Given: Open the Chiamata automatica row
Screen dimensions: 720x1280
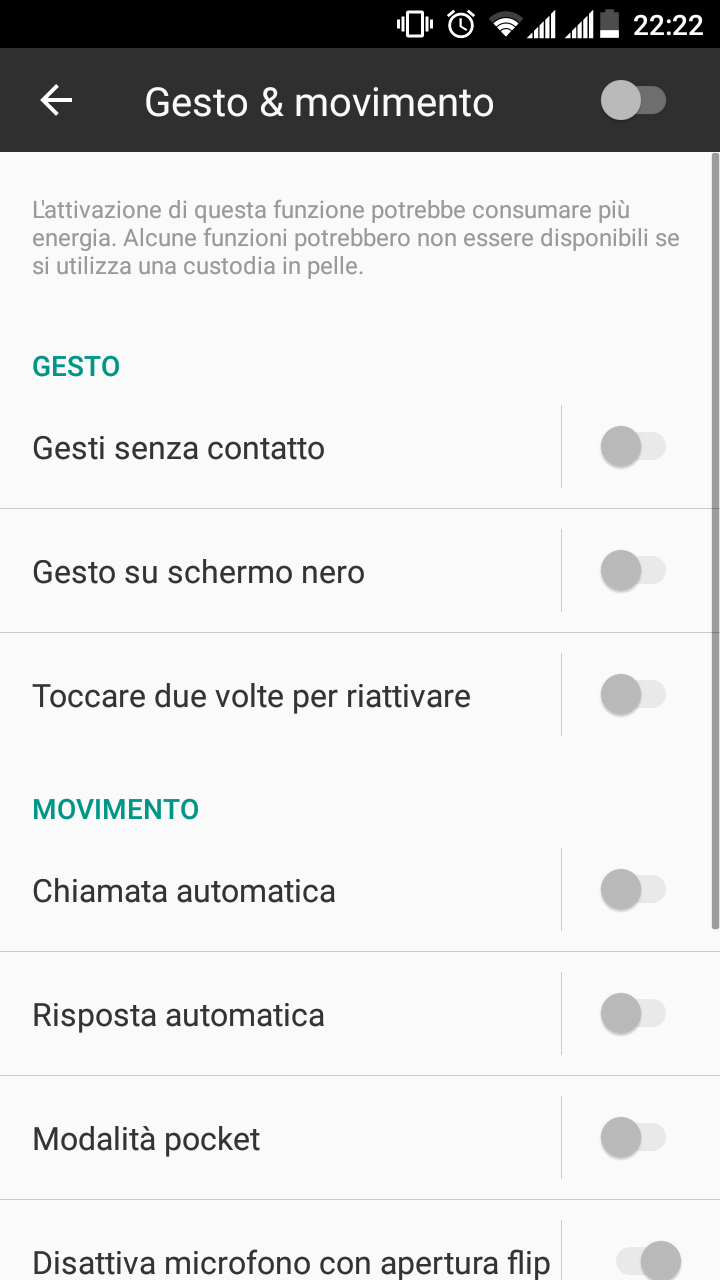Looking at the screenshot, I should click(280, 890).
